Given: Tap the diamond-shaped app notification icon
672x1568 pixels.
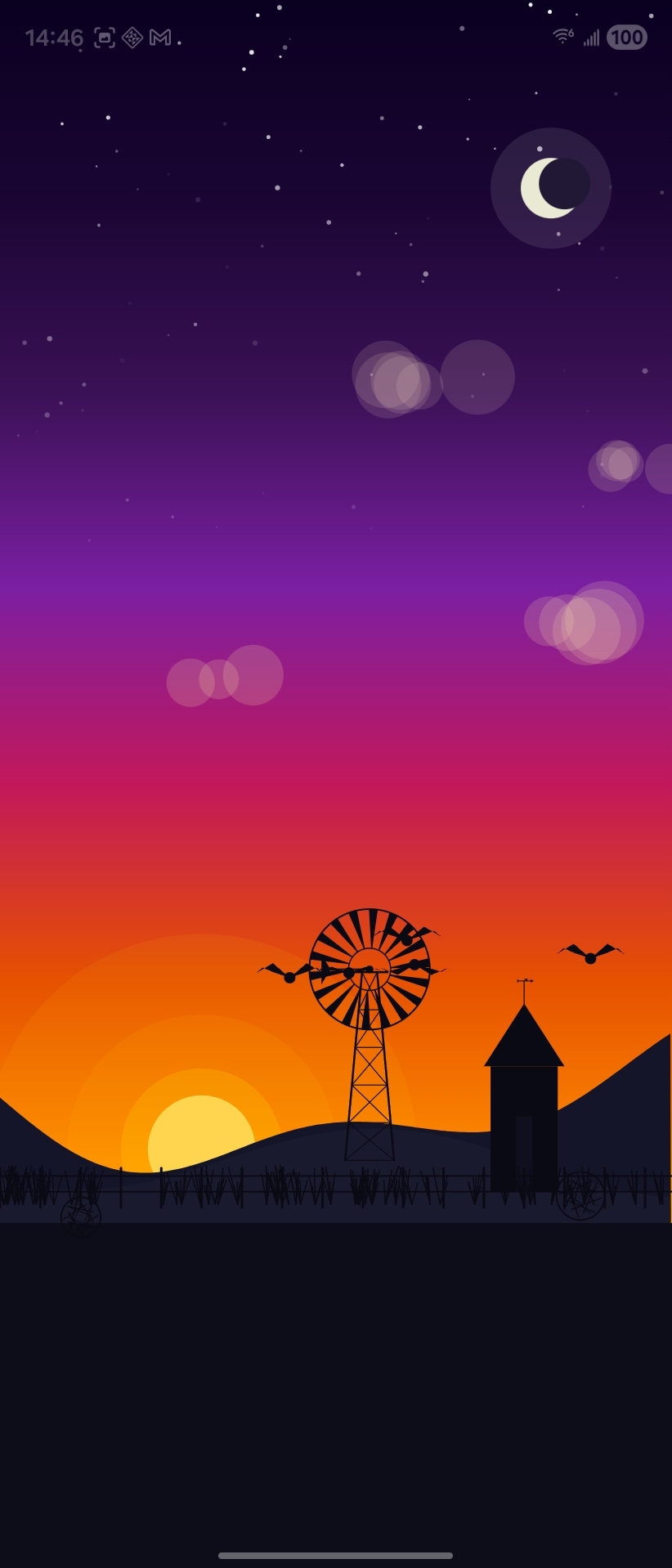Looking at the screenshot, I should (x=133, y=38).
